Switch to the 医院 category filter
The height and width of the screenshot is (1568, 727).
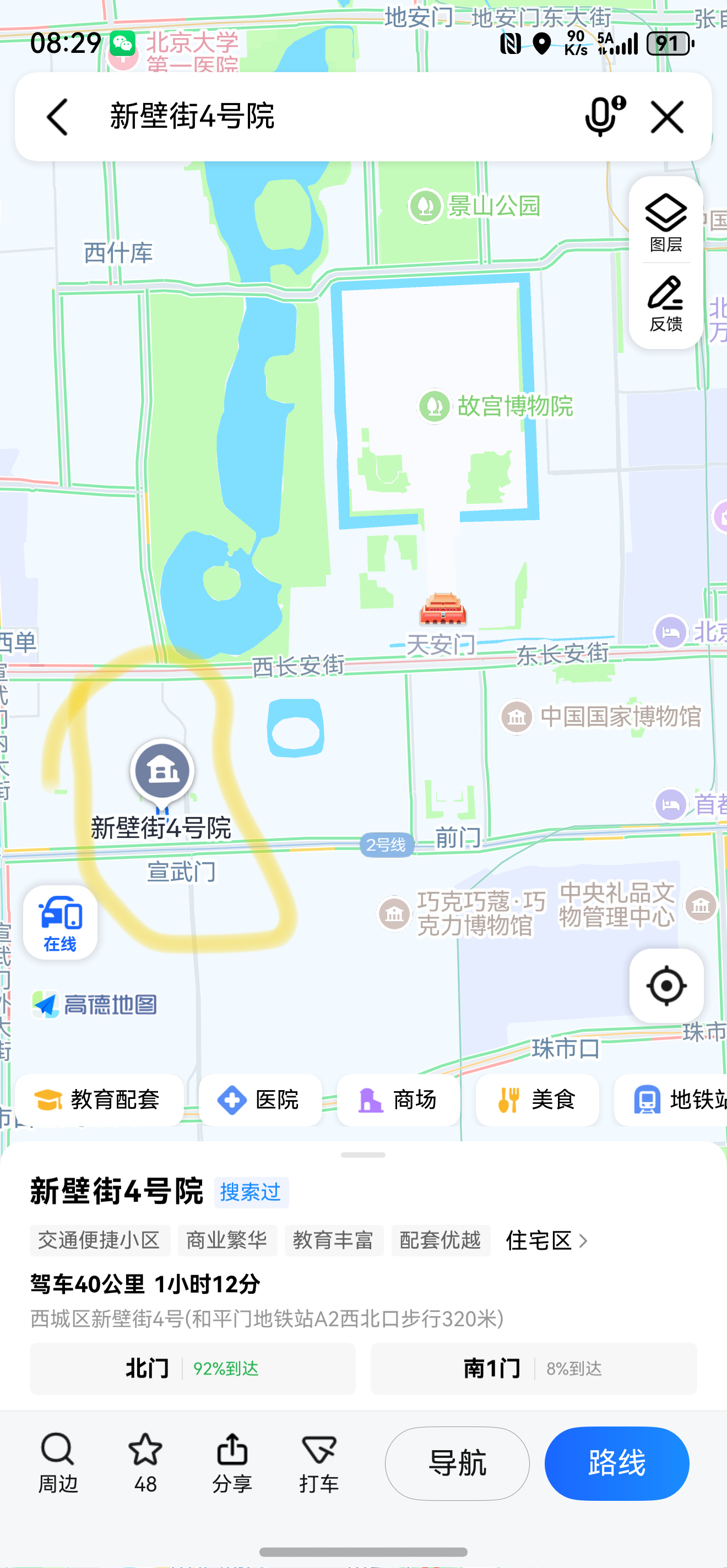[x=259, y=1099]
